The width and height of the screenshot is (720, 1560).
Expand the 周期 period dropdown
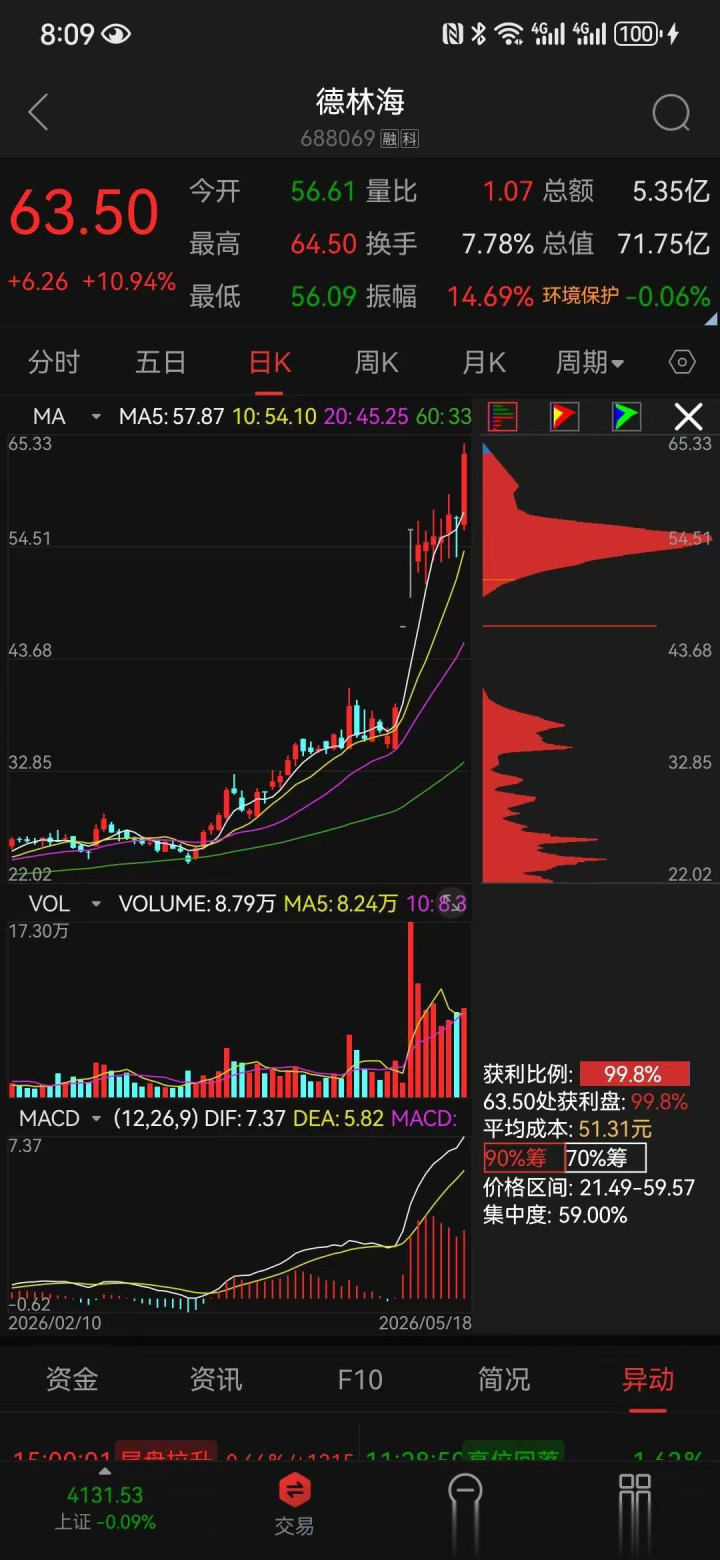tap(590, 362)
